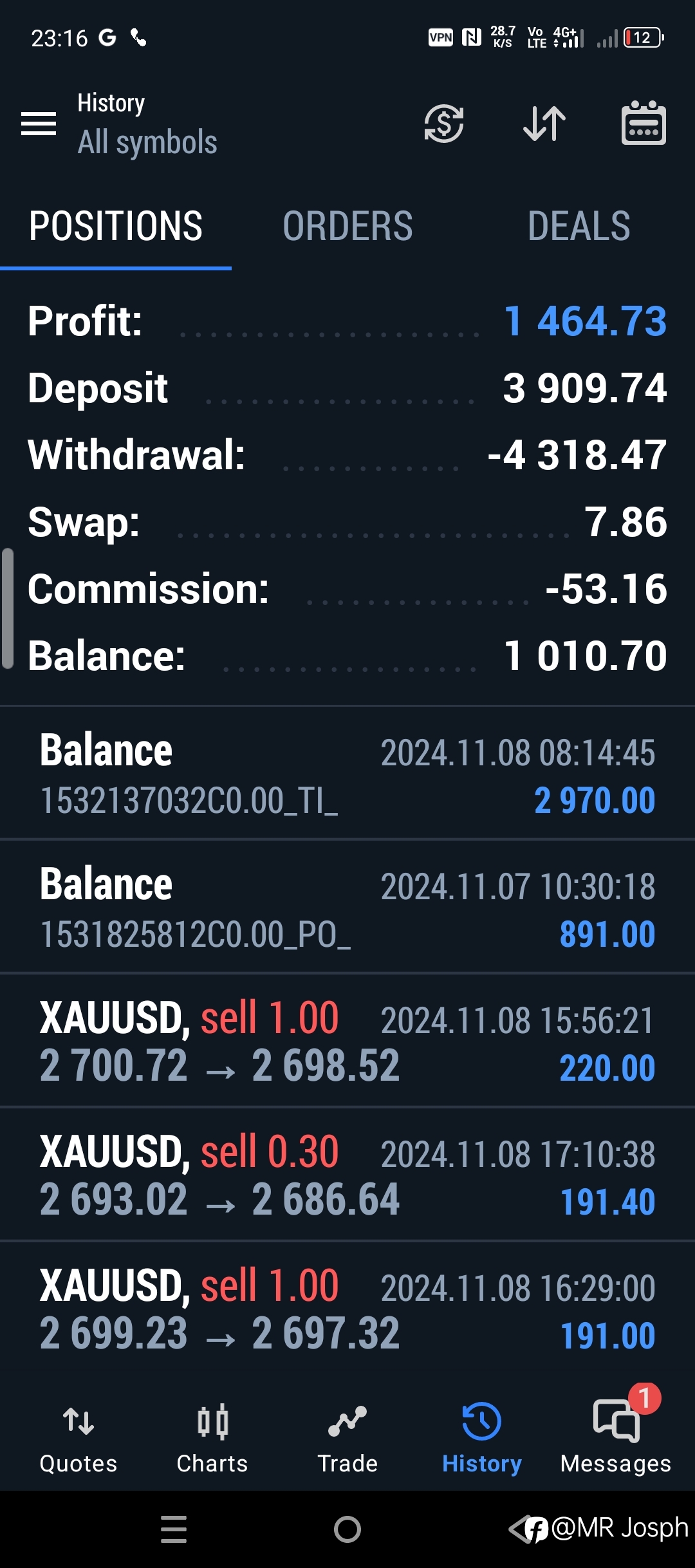Tap the system home button

pos(347,1529)
